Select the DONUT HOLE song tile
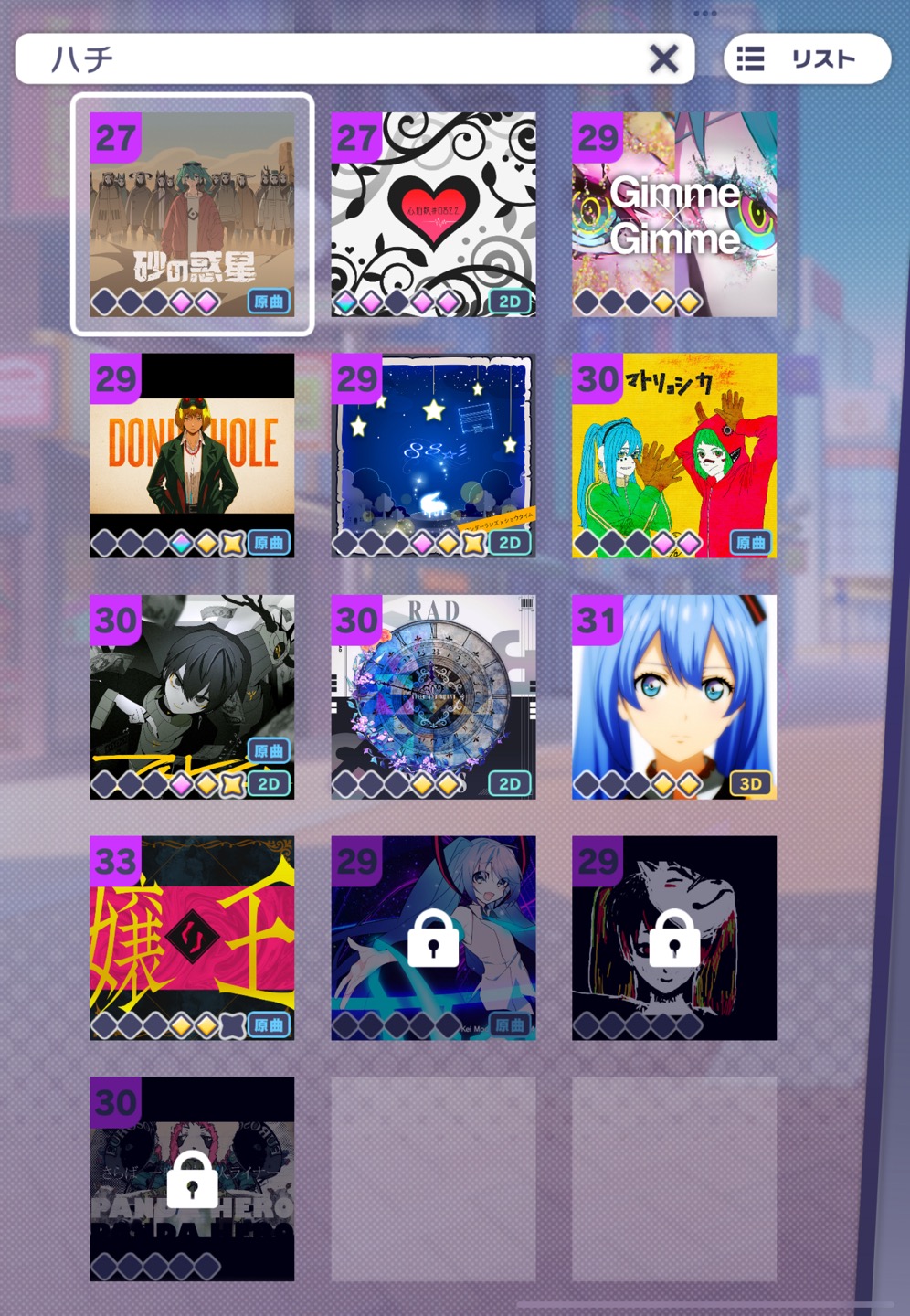910x1316 pixels. (x=192, y=455)
